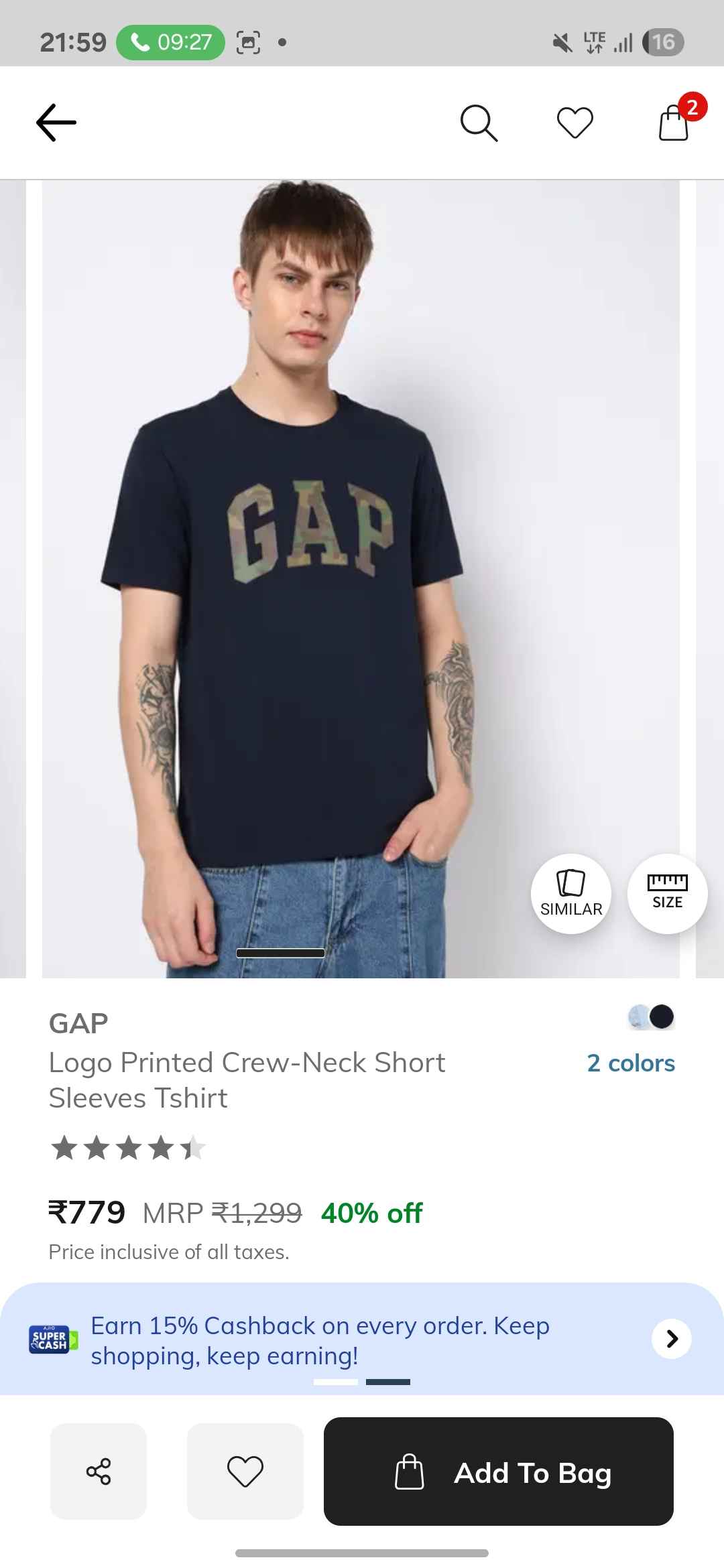View similar products
This screenshot has height=1568, width=724.
click(x=571, y=894)
